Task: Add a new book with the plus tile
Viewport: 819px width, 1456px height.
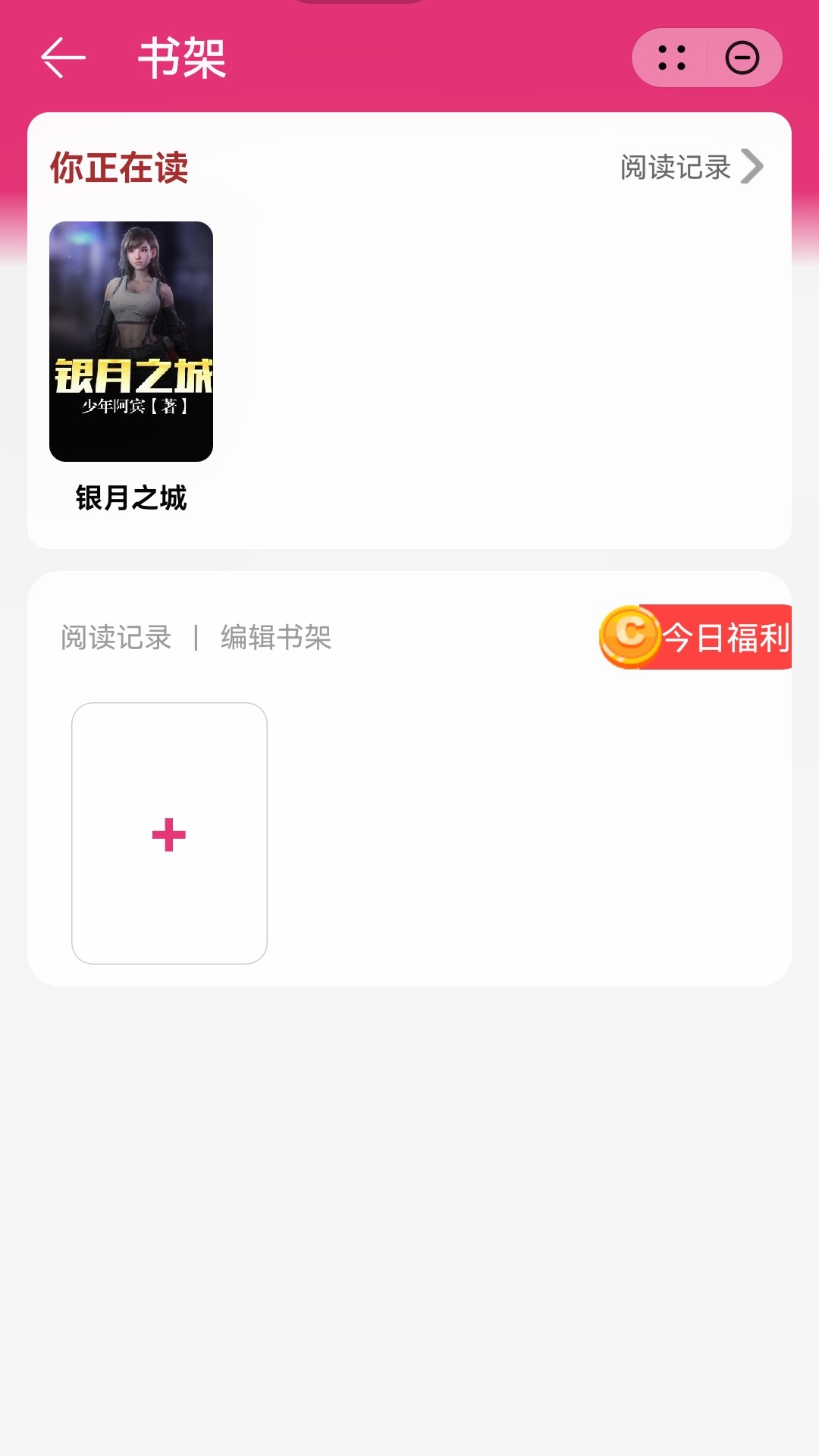Action: click(x=169, y=833)
